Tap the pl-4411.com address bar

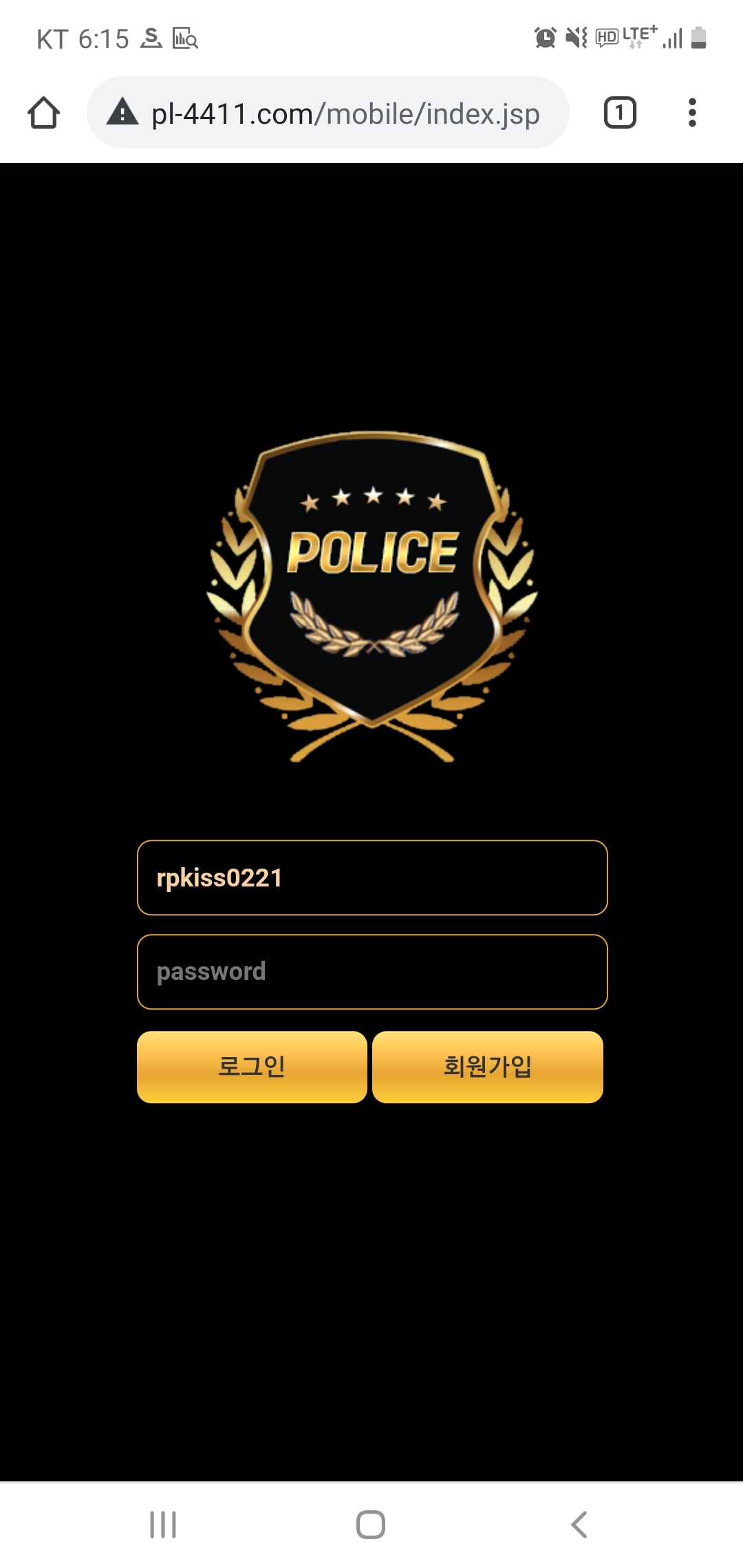pyautogui.click(x=328, y=113)
